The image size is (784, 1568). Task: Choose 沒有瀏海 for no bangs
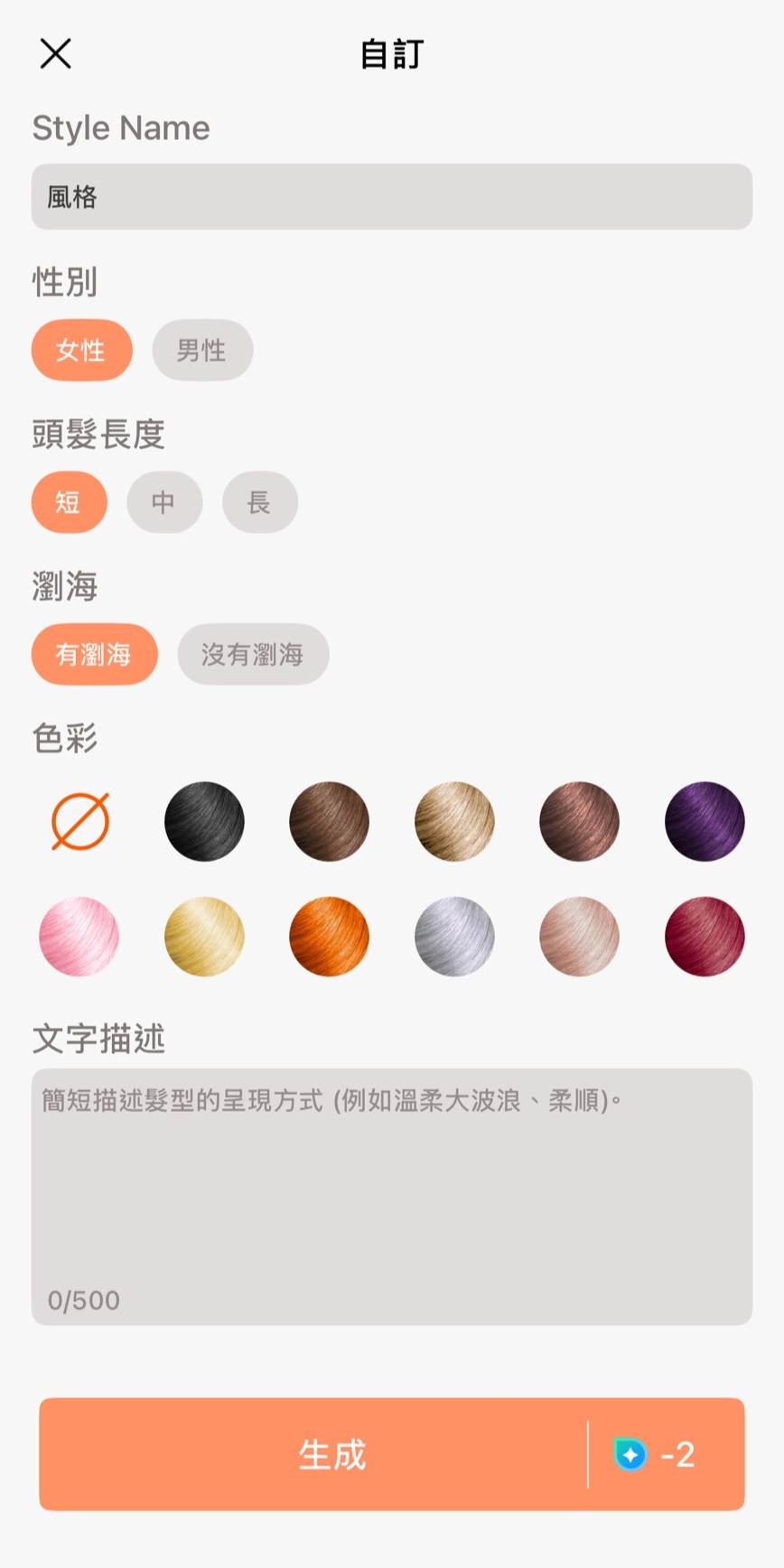coord(253,655)
